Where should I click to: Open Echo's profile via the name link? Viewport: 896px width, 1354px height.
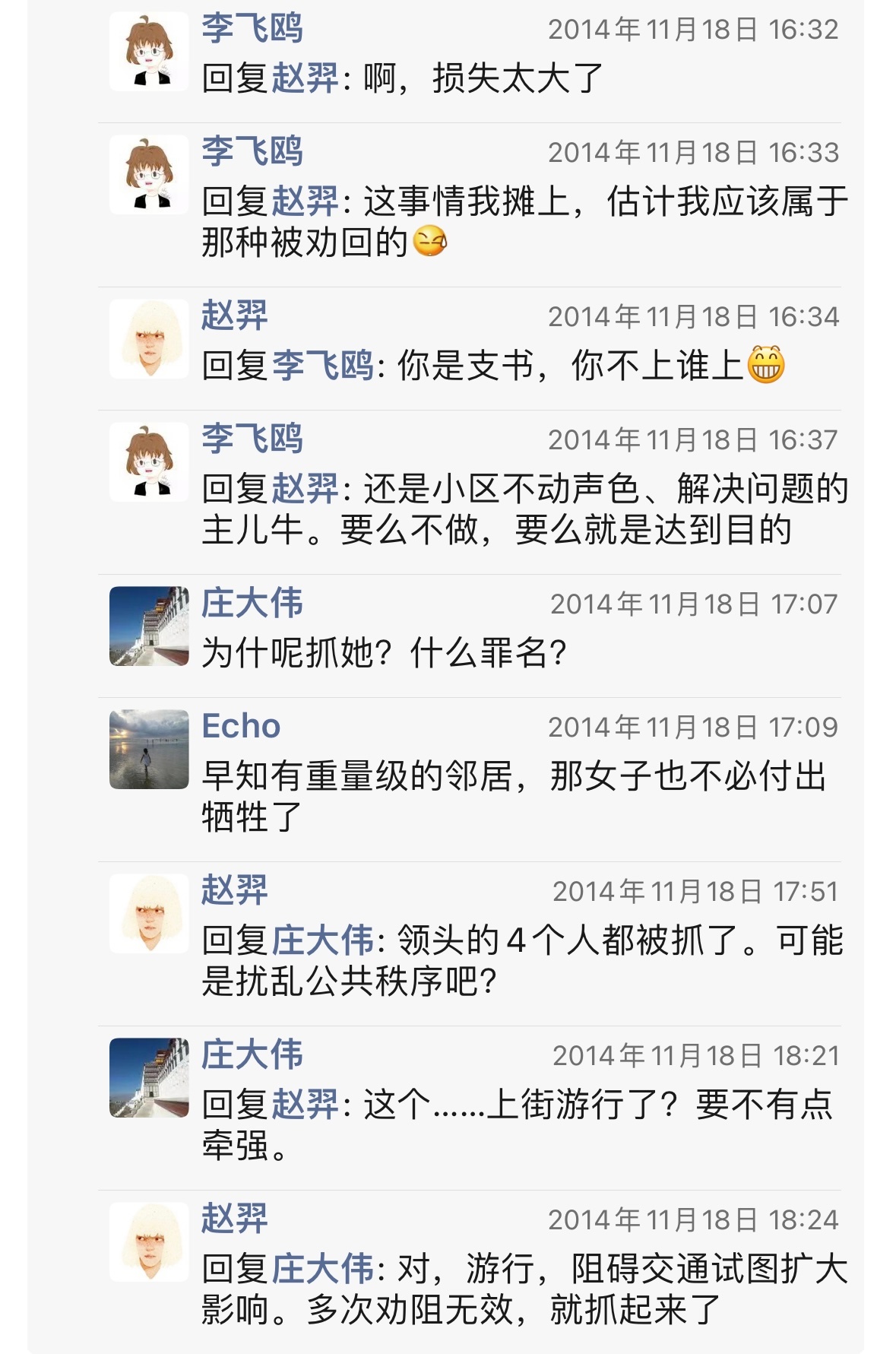[x=241, y=727]
